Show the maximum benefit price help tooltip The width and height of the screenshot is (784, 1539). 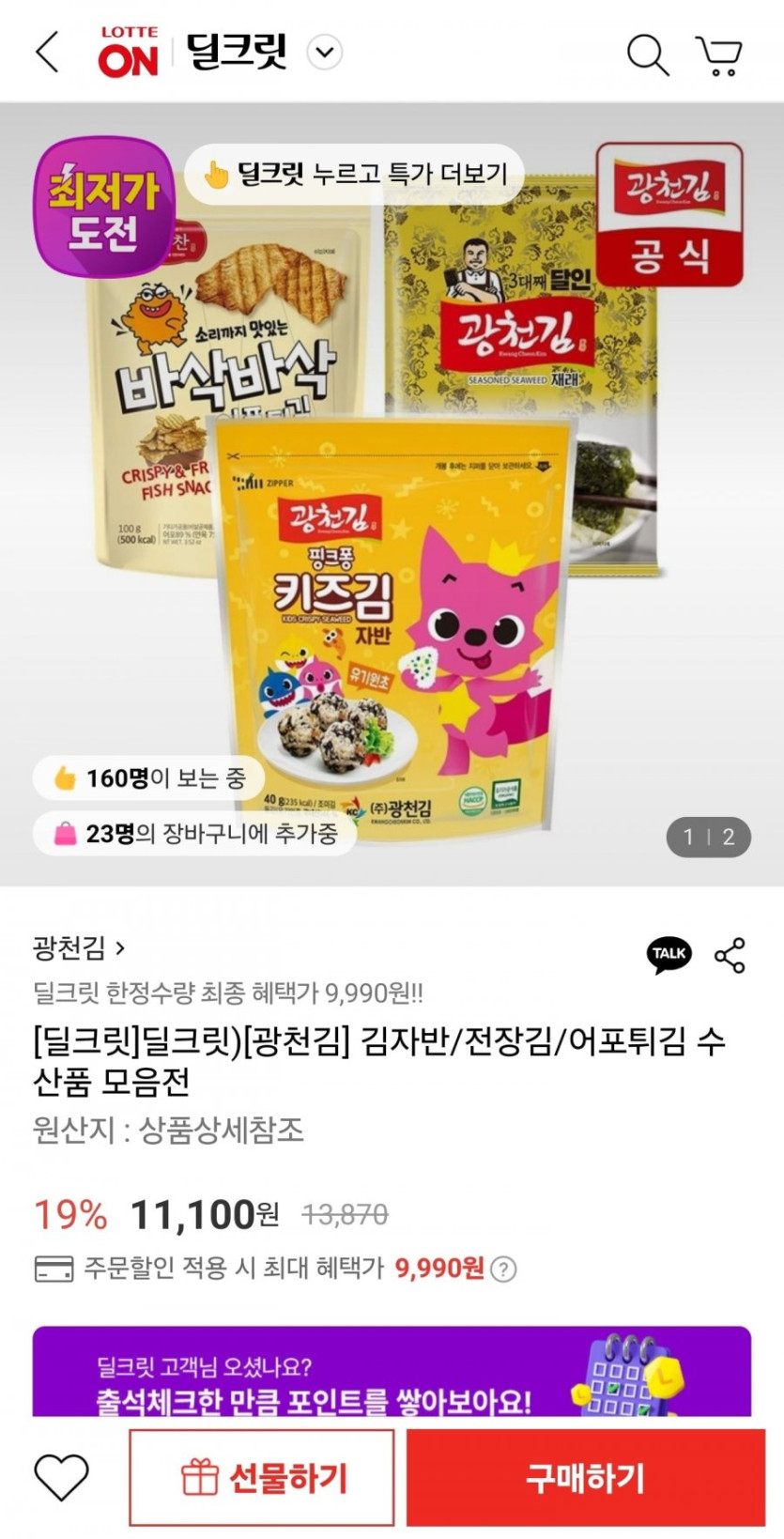(504, 1270)
